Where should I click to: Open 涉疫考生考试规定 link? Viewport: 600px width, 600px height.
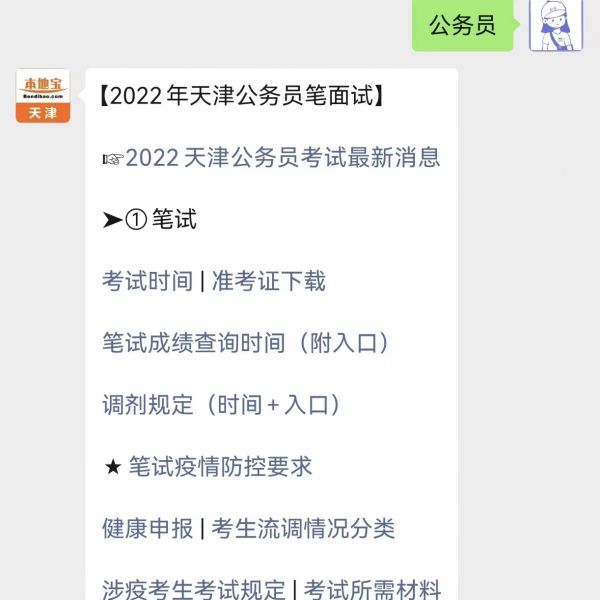(193, 589)
